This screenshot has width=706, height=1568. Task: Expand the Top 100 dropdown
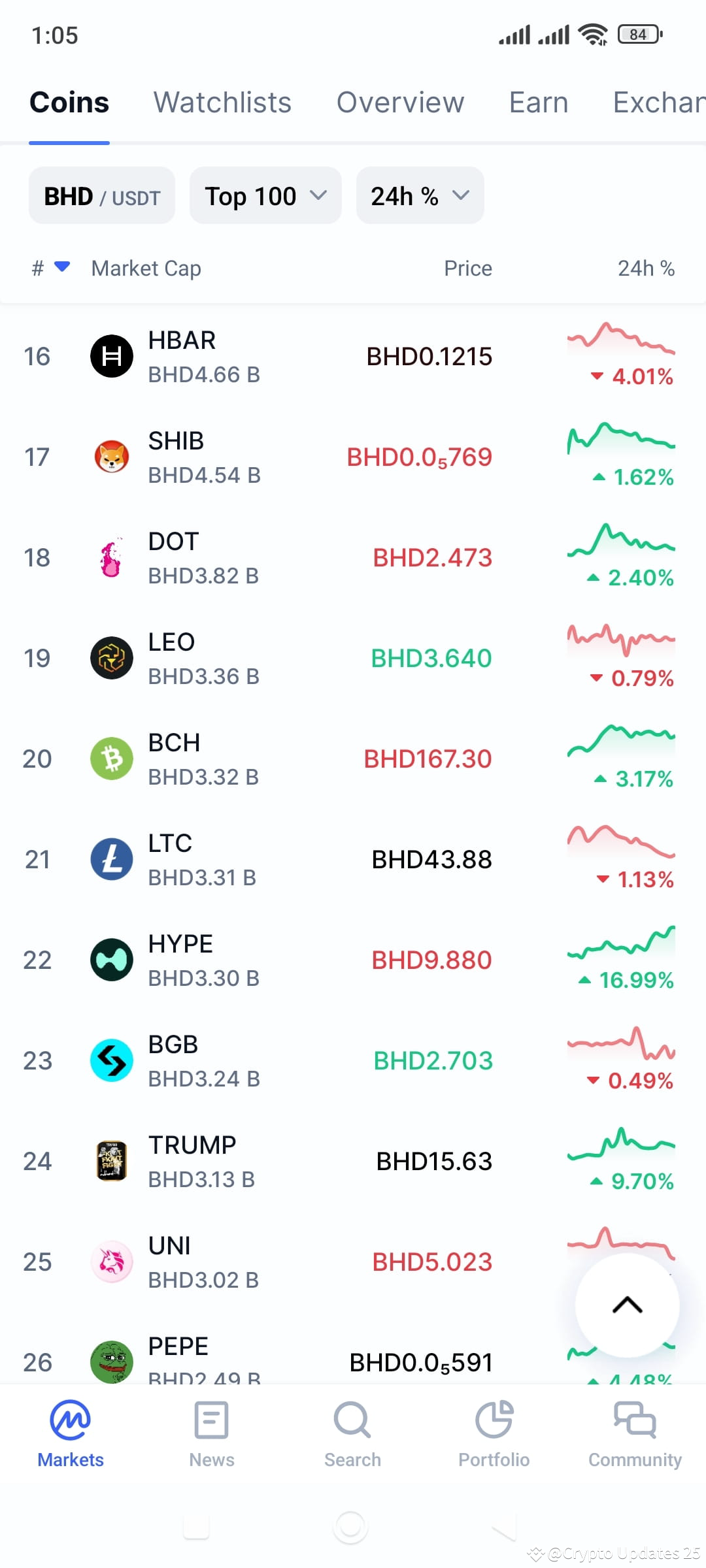(x=265, y=196)
